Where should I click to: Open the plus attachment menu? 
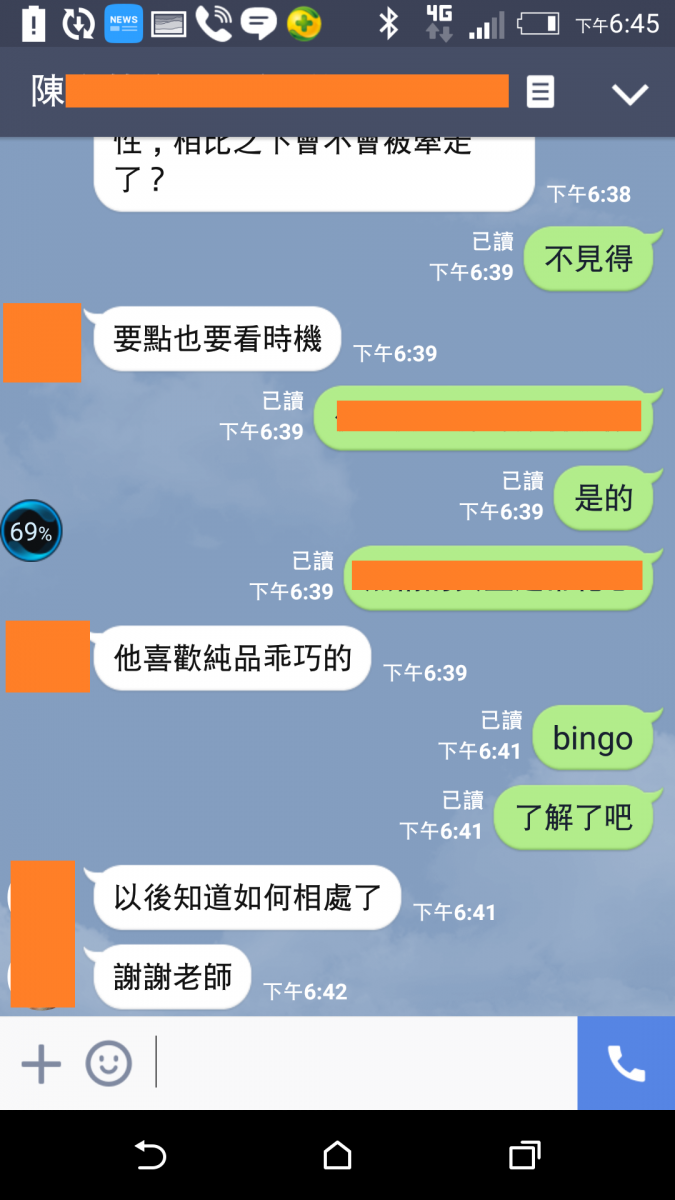click(41, 1063)
